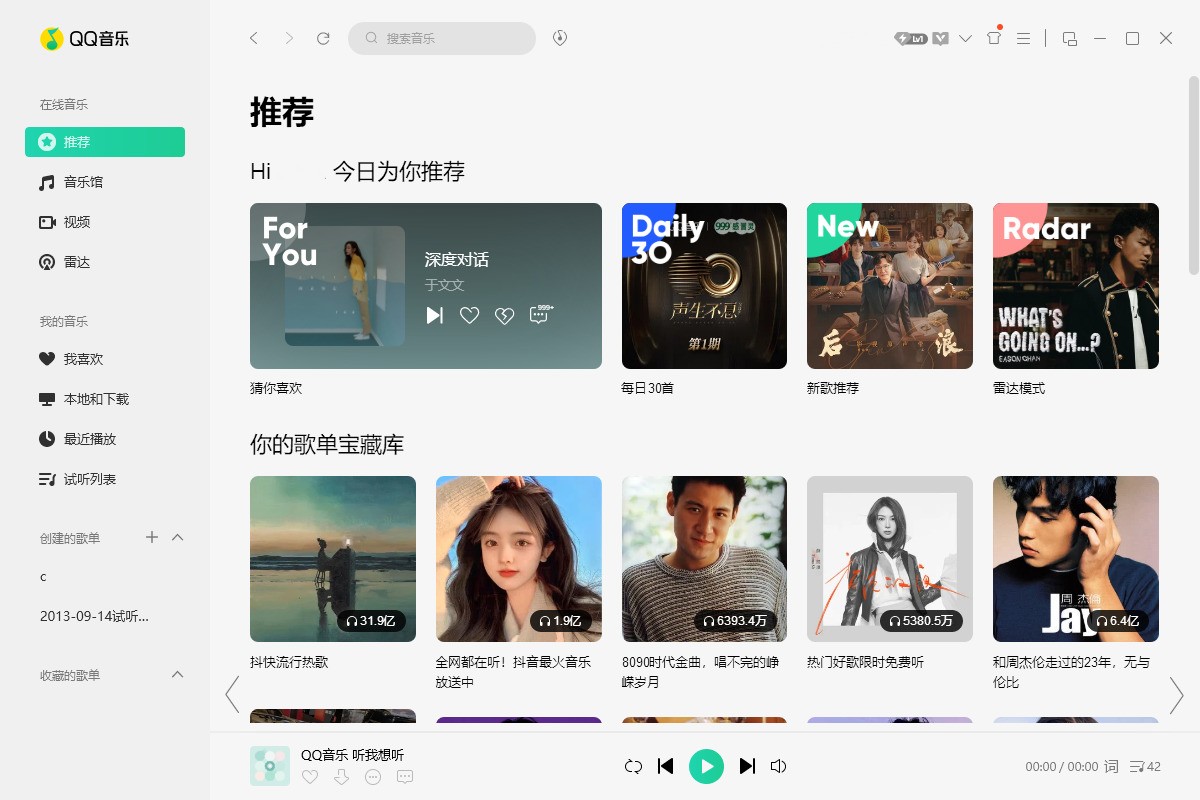1200x800 pixels.
Task: Start playback with the green play button
Action: [706, 766]
